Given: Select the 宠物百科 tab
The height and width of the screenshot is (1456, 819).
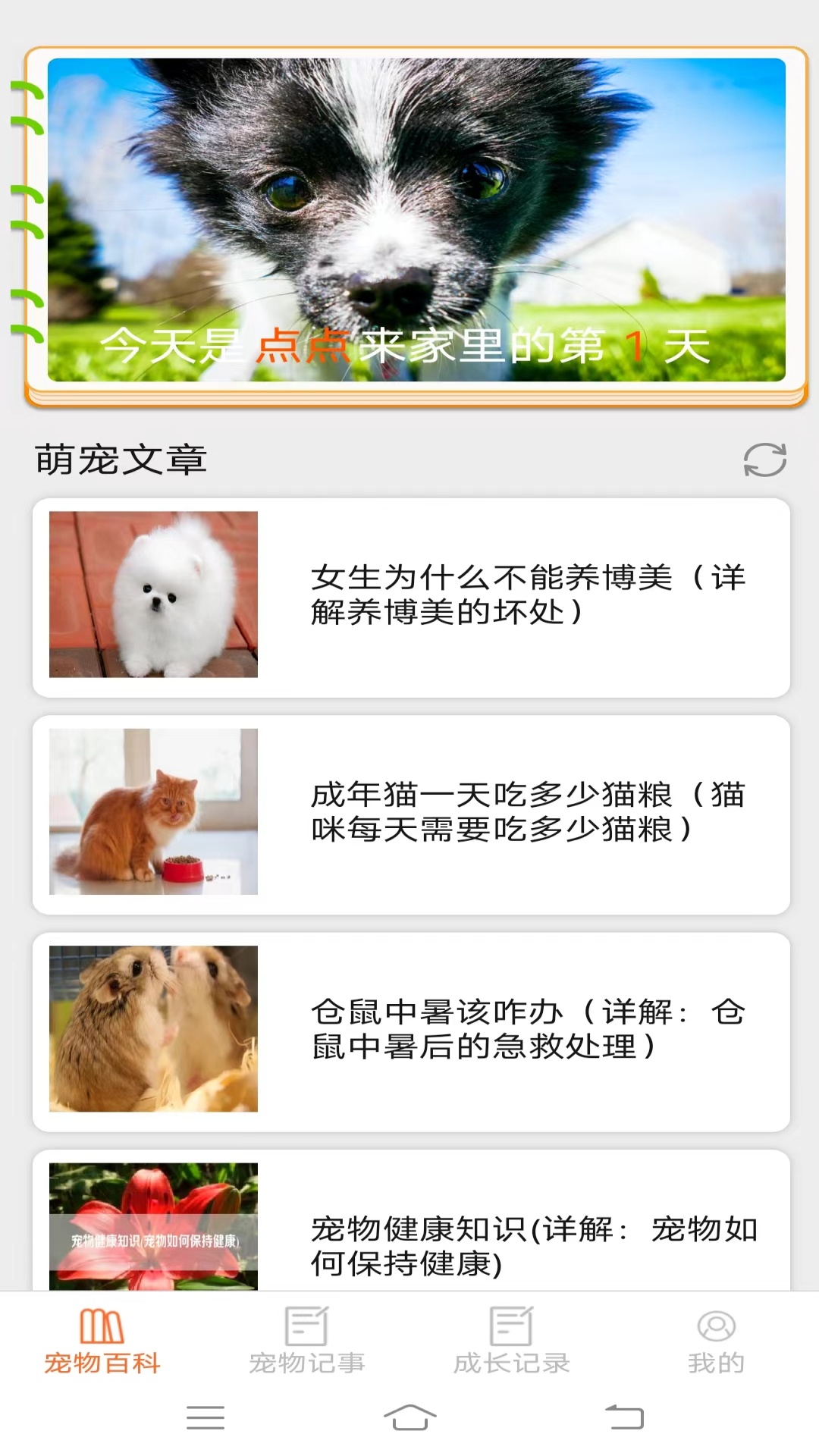Looking at the screenshot, I should pyautogui.click(x=102, y=1340).
